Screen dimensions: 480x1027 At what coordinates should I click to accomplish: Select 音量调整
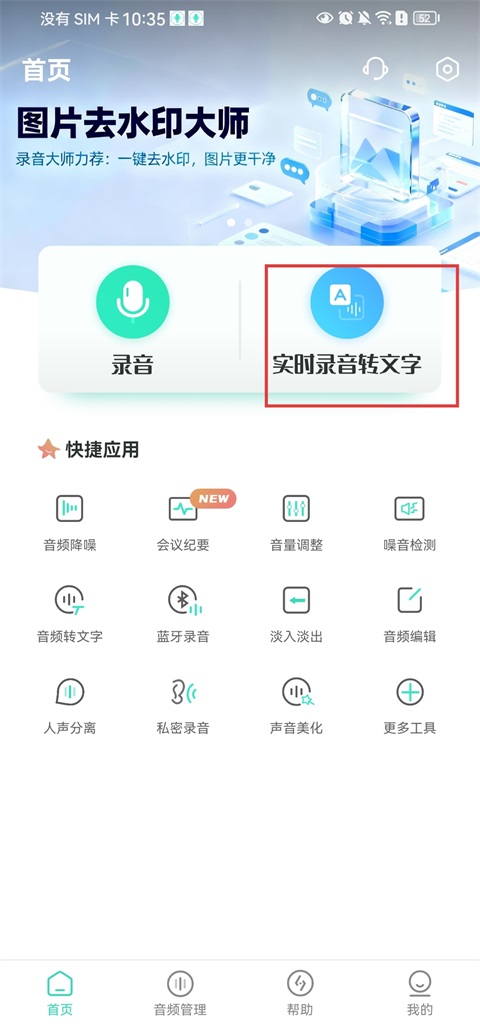tap(296, 522)
